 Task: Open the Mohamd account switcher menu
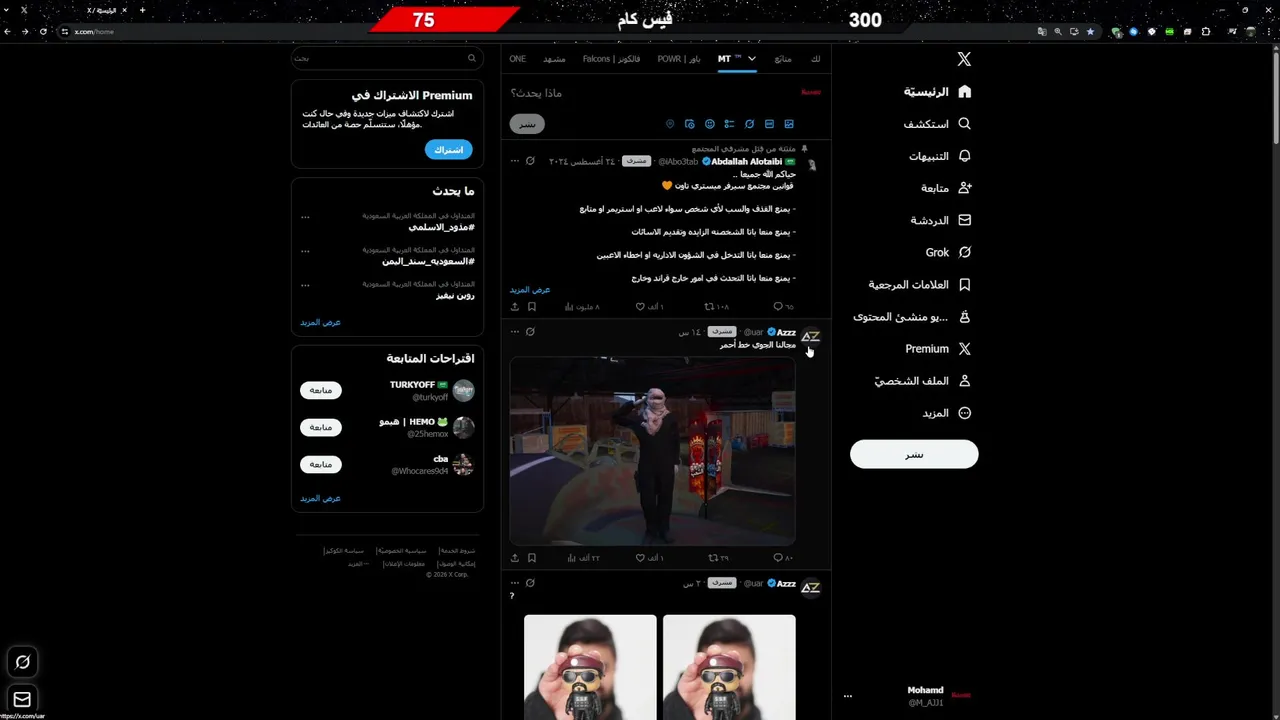coord(847,696)
